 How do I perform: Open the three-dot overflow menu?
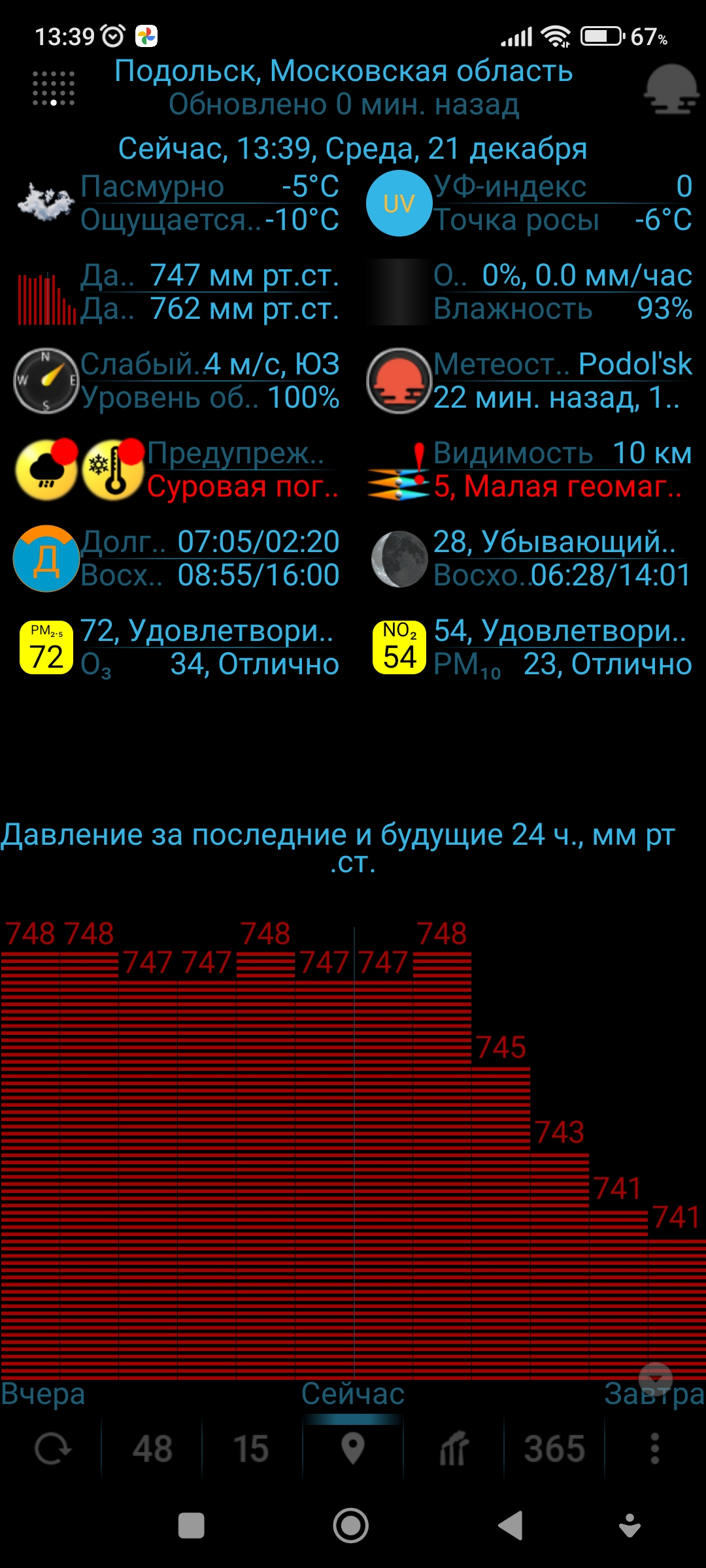click(x=654, y=1448)
